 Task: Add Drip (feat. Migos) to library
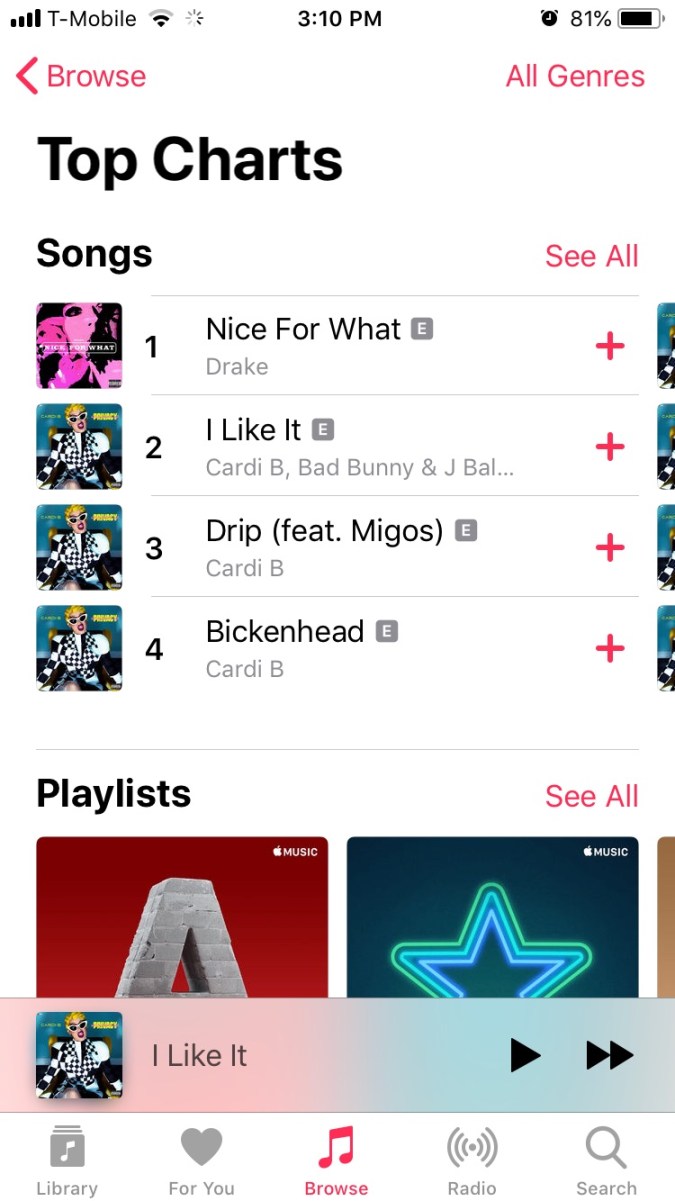609,548
